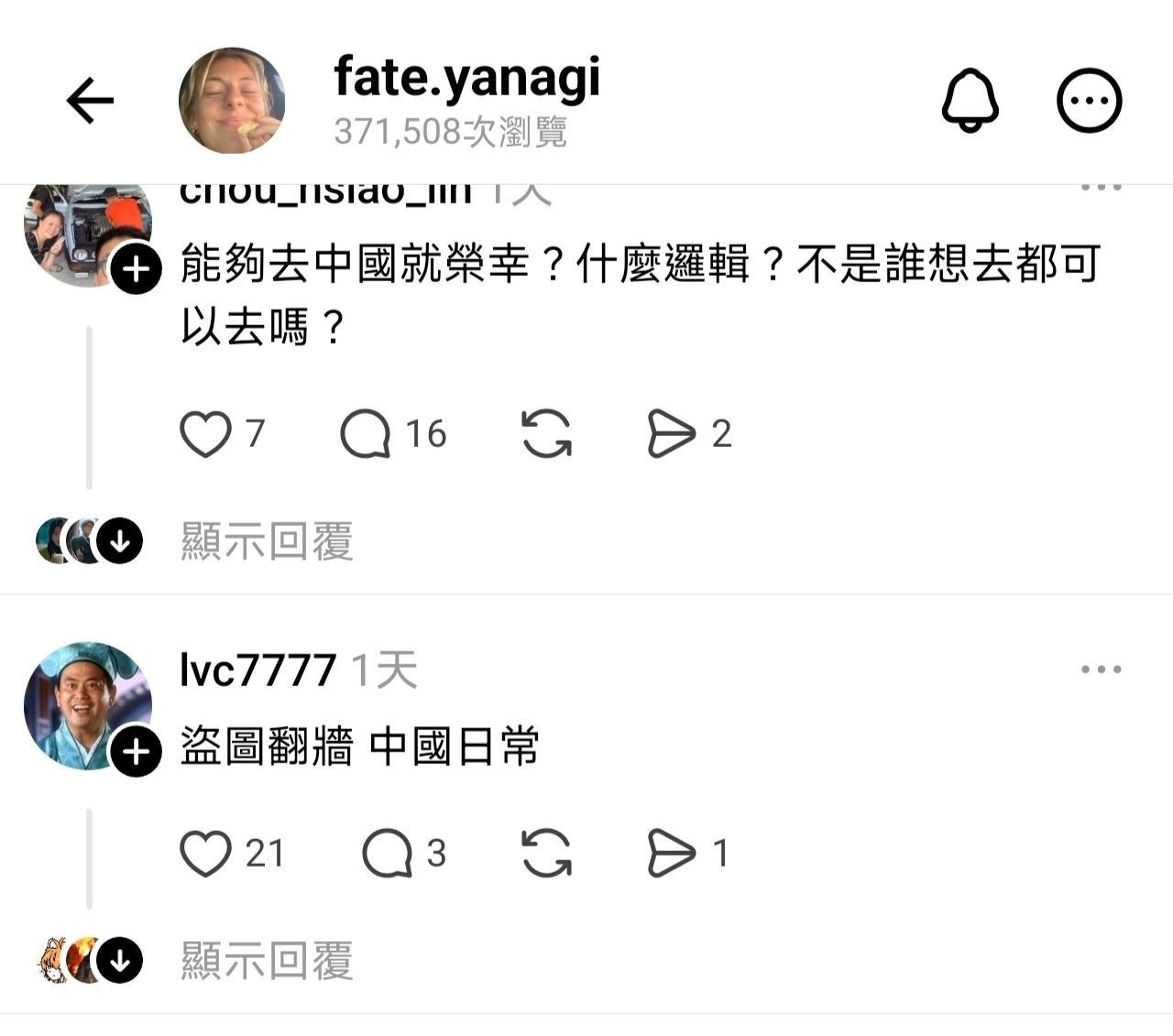The image size is (1173, 1036).
Task: Follow chou_hsiao_lin via plus badge
Action: 137,269
